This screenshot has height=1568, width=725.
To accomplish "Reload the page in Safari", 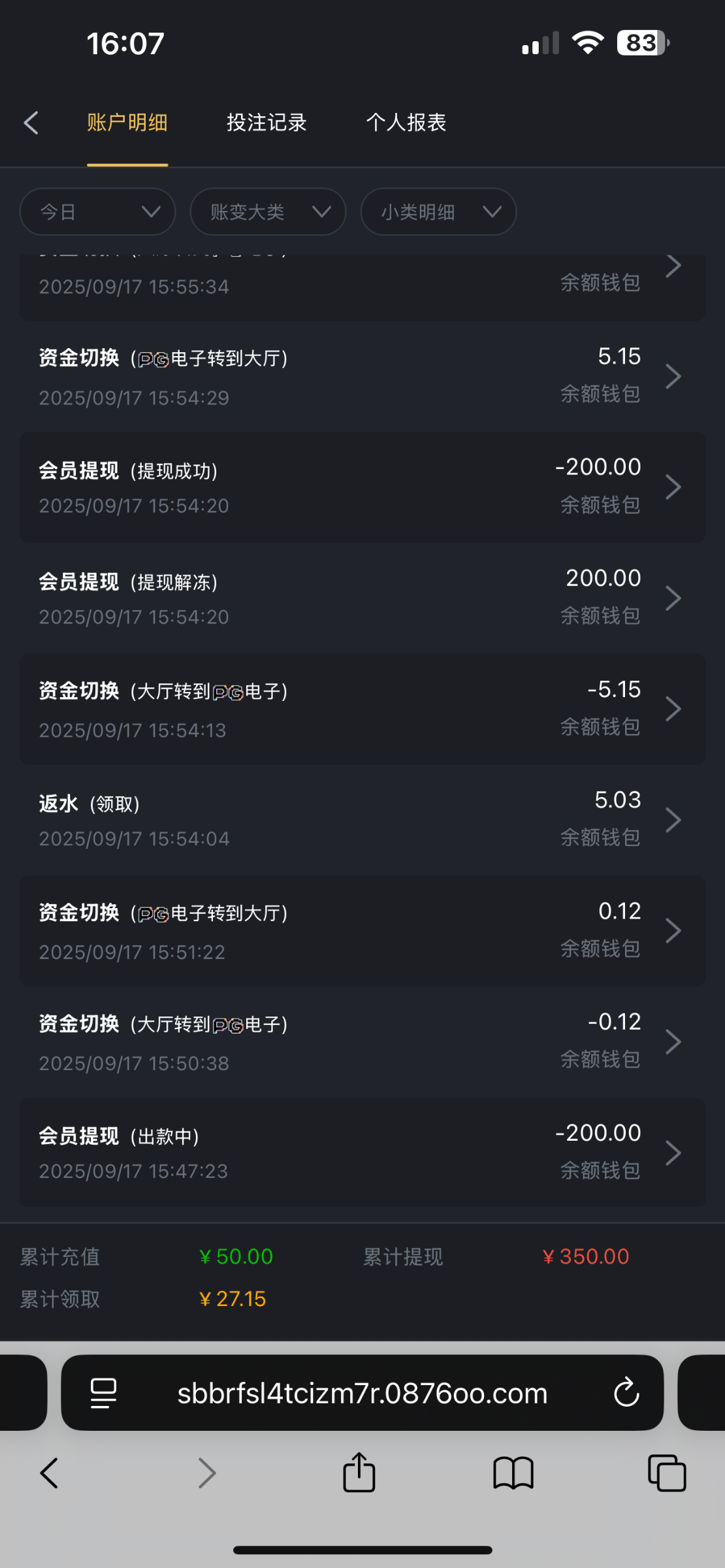I will (x=626, y=1392).
